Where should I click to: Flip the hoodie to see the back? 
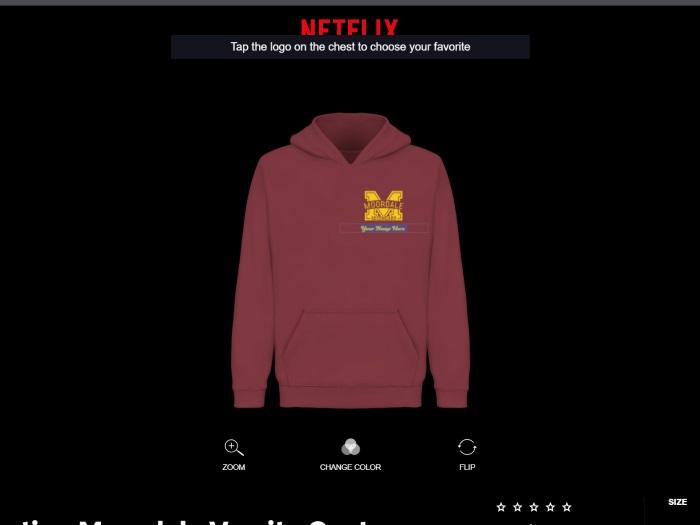[x=467, y=453]
